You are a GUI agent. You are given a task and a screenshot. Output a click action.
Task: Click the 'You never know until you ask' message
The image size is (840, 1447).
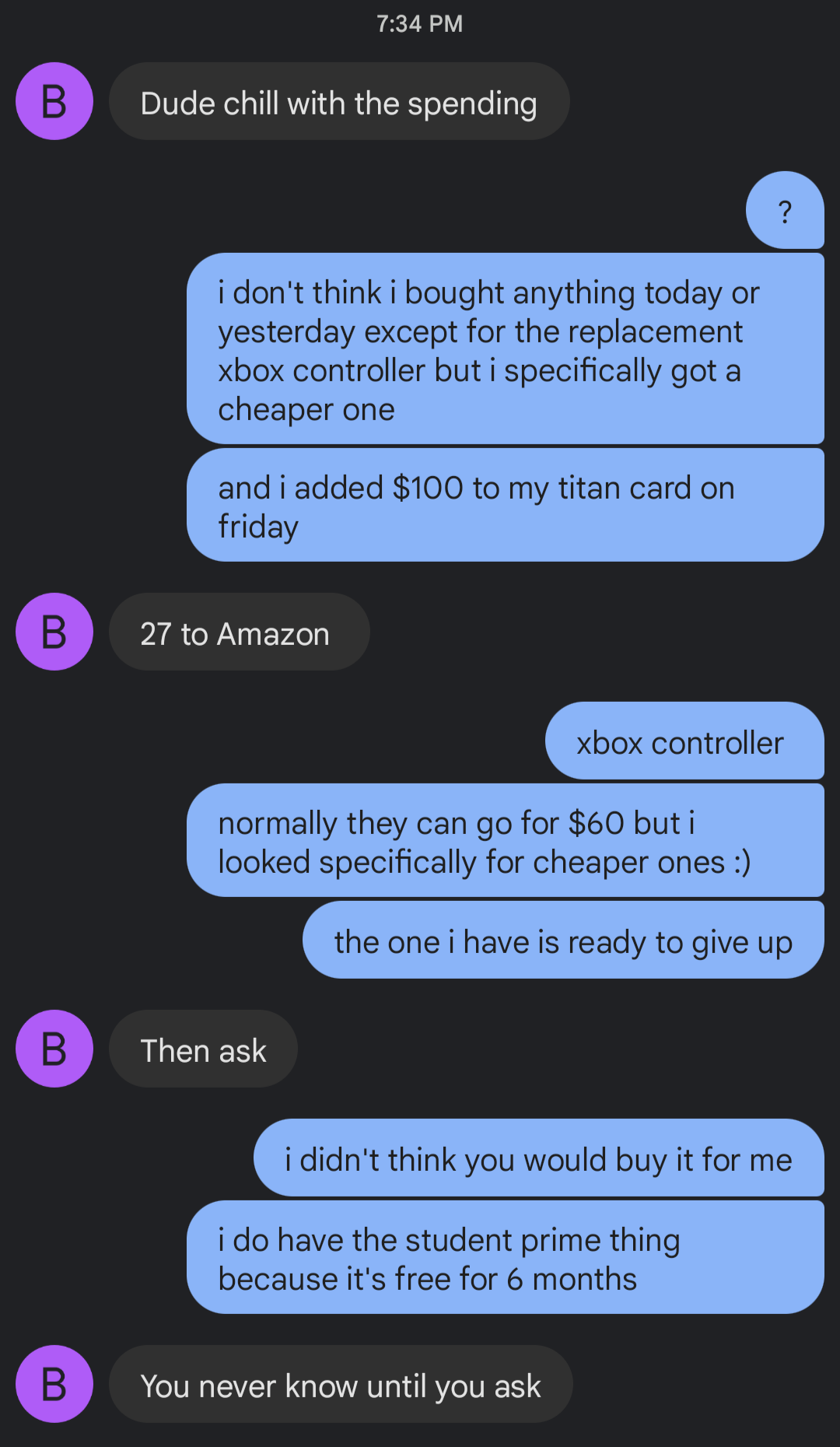tap(341, 1385)
